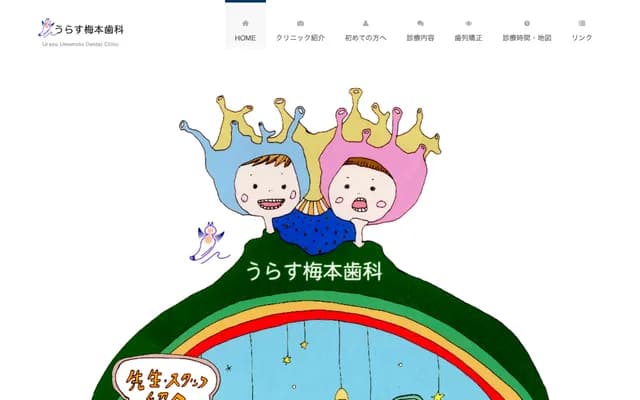
Task: Select 初めての方へ in the navigation
Action: 365,30
